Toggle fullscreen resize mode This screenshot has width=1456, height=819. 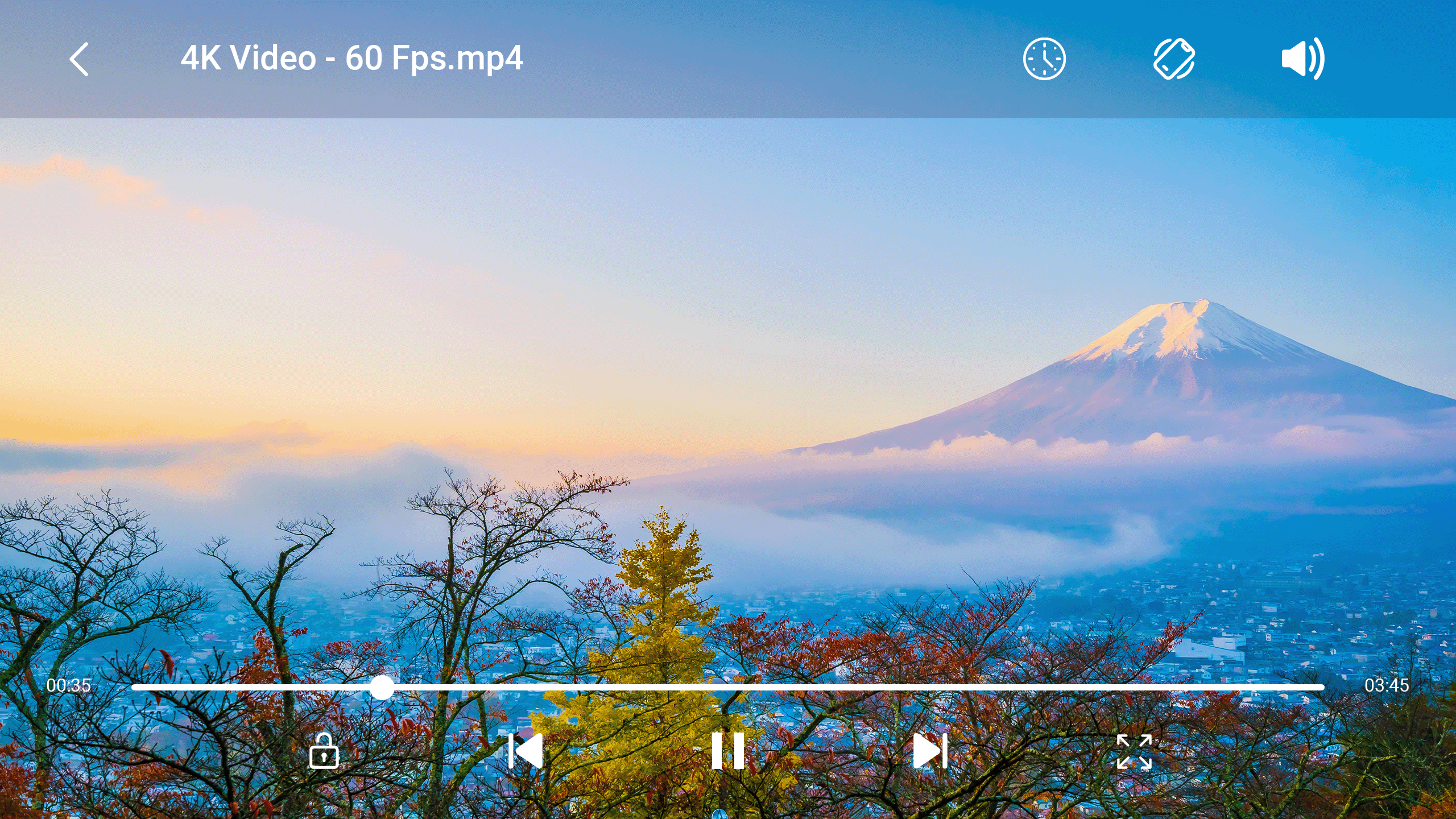point(1134,751)
